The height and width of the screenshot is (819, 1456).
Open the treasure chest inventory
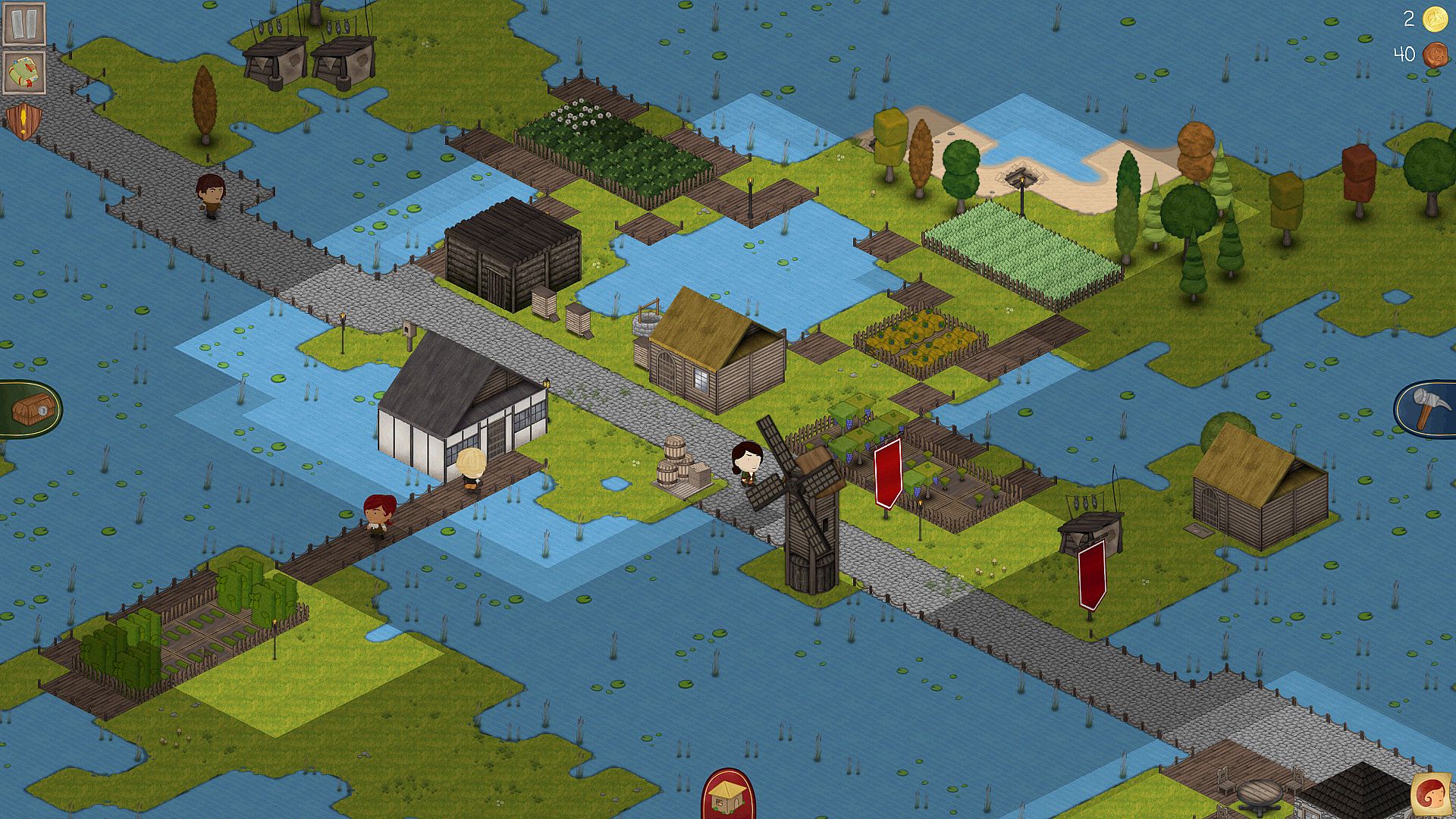(x=30, y=409)
